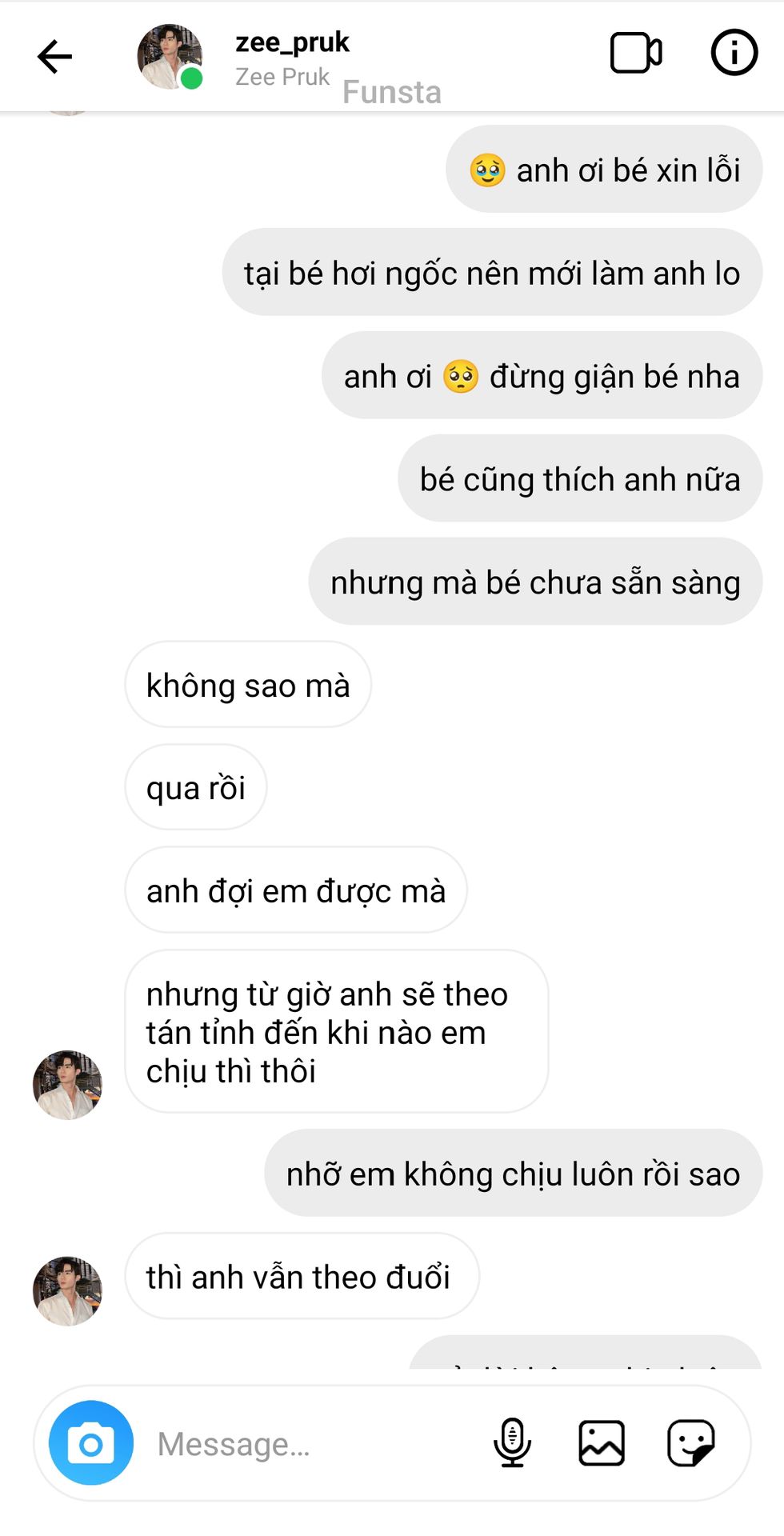Start a video call with zee_pruk
Image resolution: width=784 pixels, height=1536 pixels.
[636, 54]
